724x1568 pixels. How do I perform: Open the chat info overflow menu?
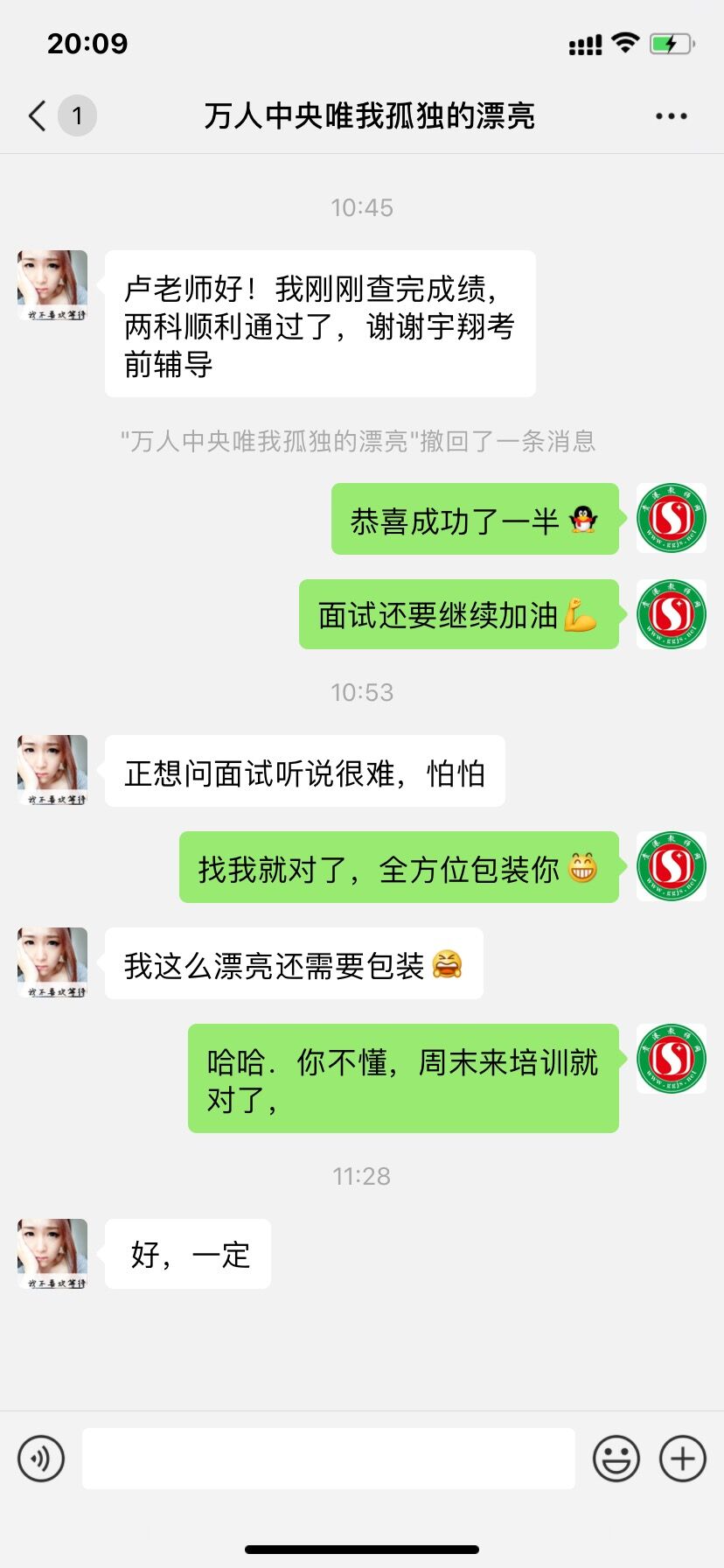coord(671,115)
